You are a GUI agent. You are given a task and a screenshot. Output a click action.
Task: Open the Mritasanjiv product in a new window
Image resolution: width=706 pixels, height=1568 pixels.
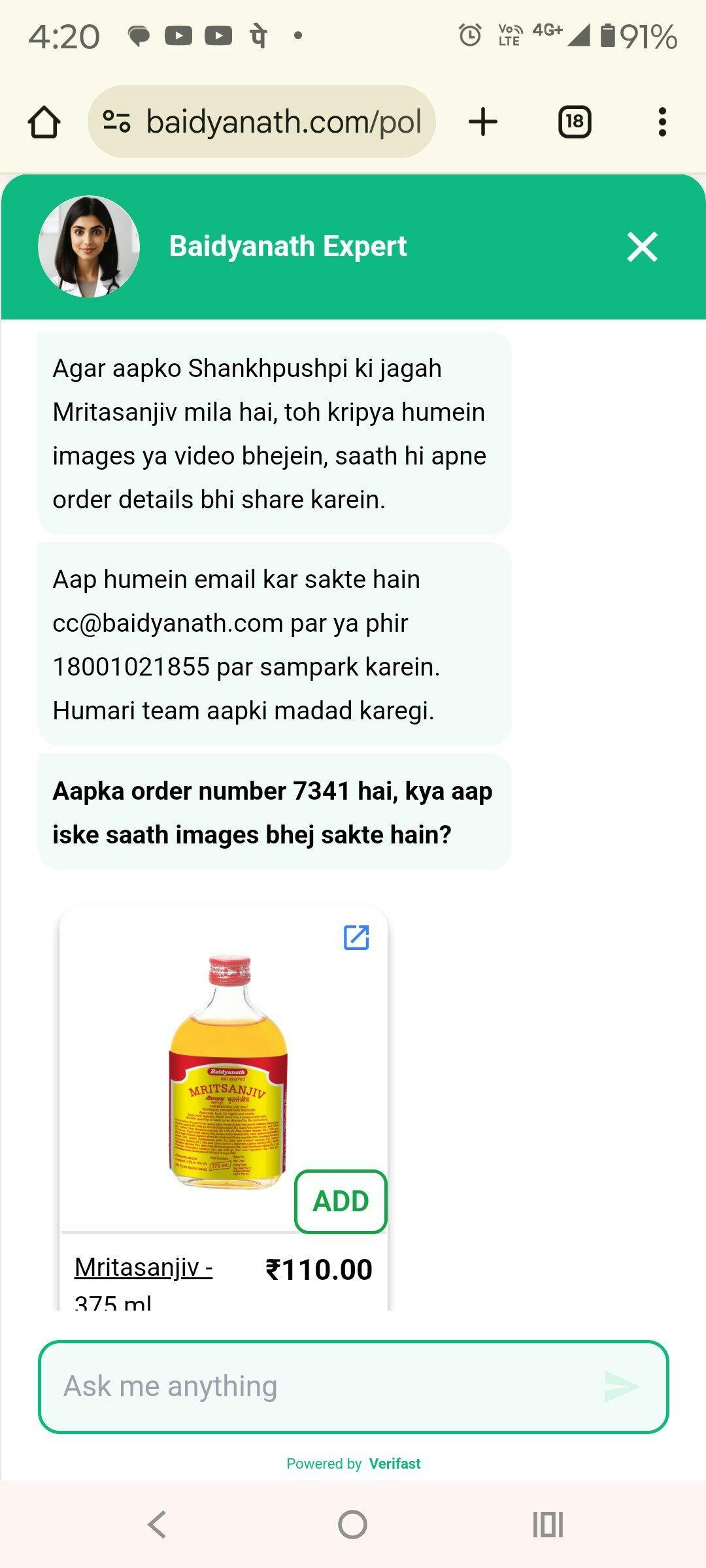point(356,938)
